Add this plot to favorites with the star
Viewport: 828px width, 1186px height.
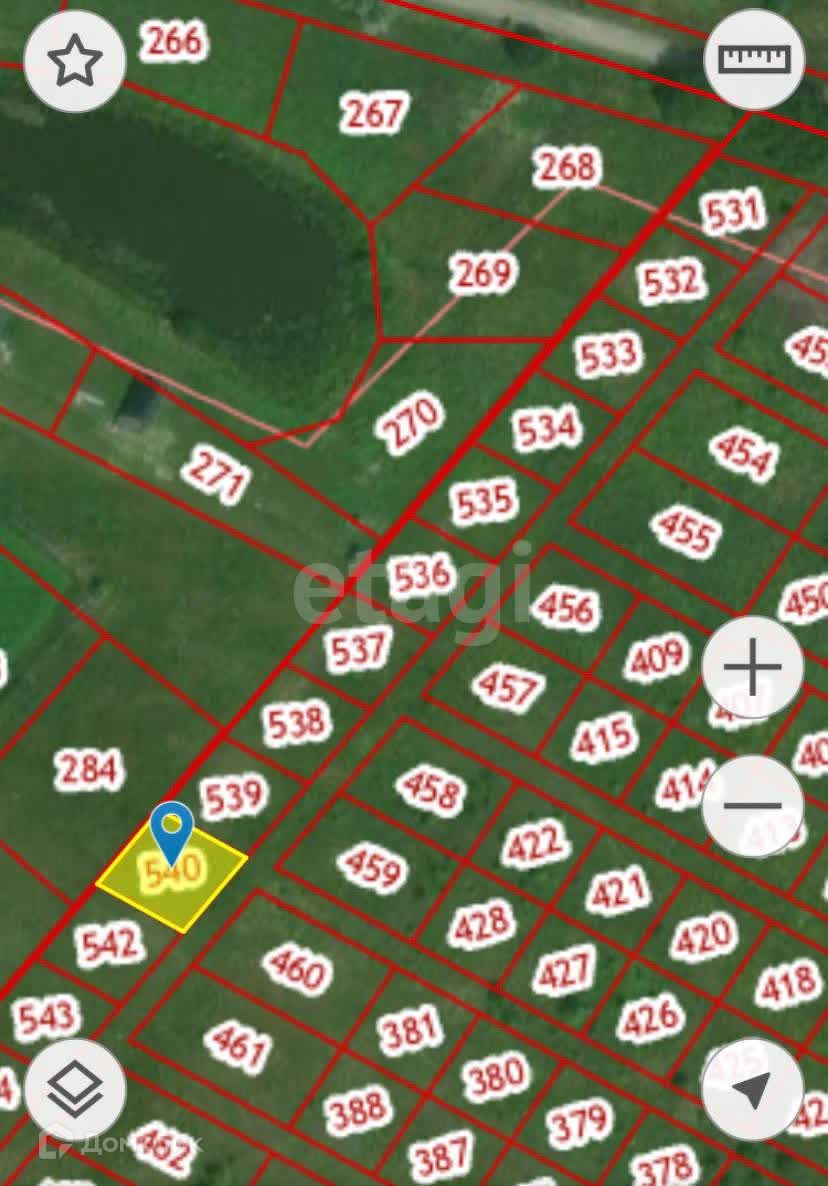point(75,62)
